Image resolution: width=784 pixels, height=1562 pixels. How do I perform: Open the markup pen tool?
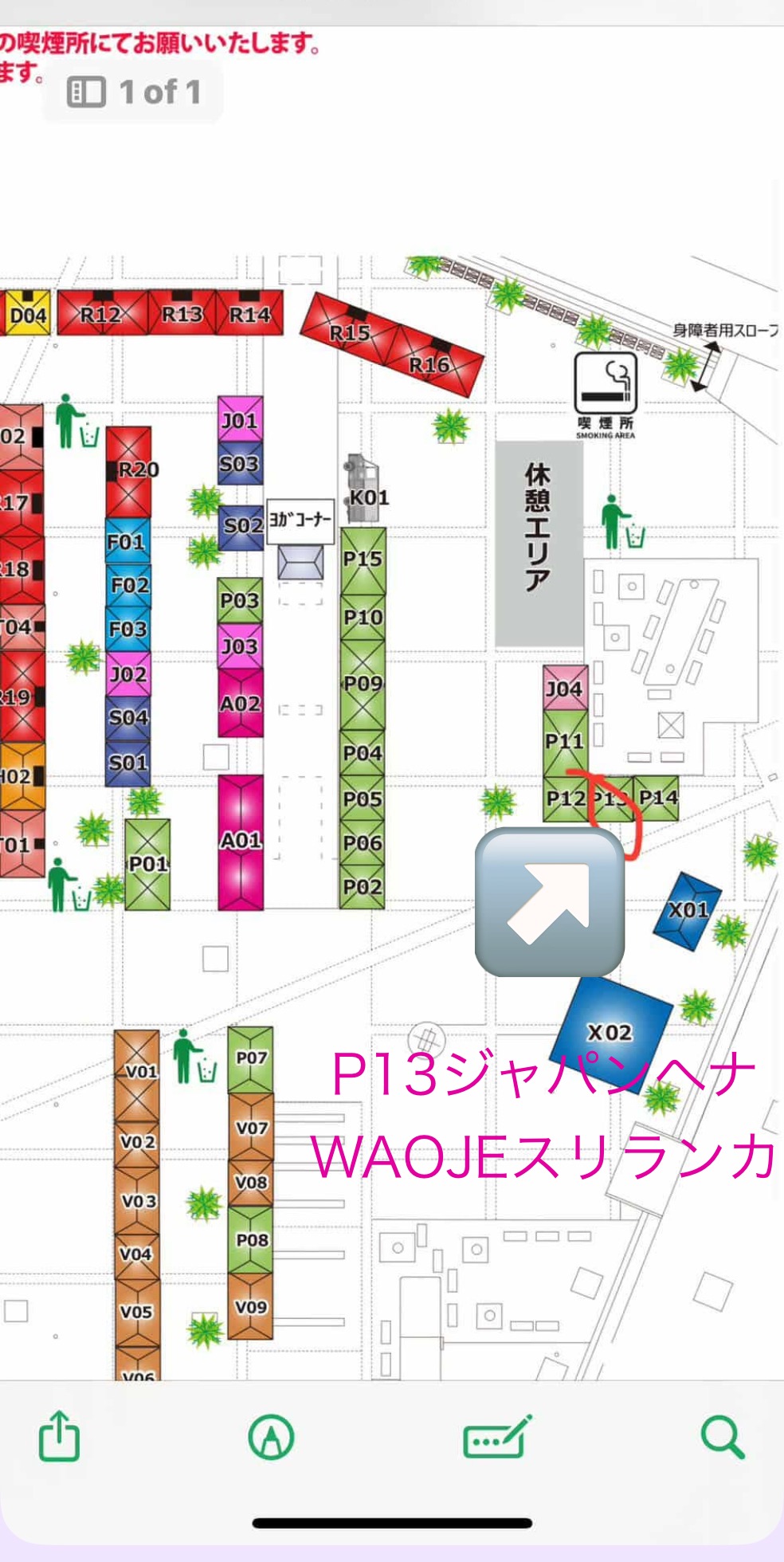271,1437
